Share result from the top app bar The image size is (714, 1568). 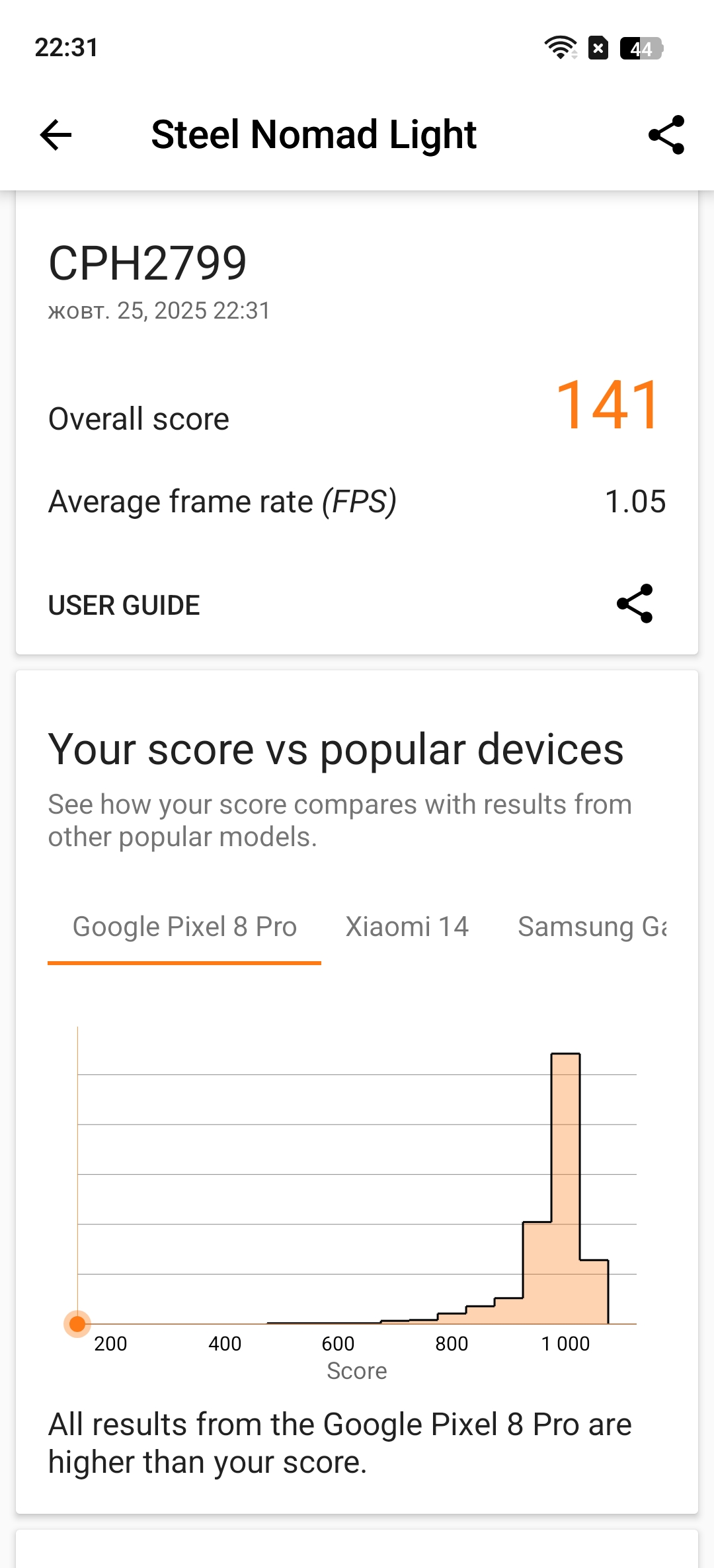[x=666, y=136]
